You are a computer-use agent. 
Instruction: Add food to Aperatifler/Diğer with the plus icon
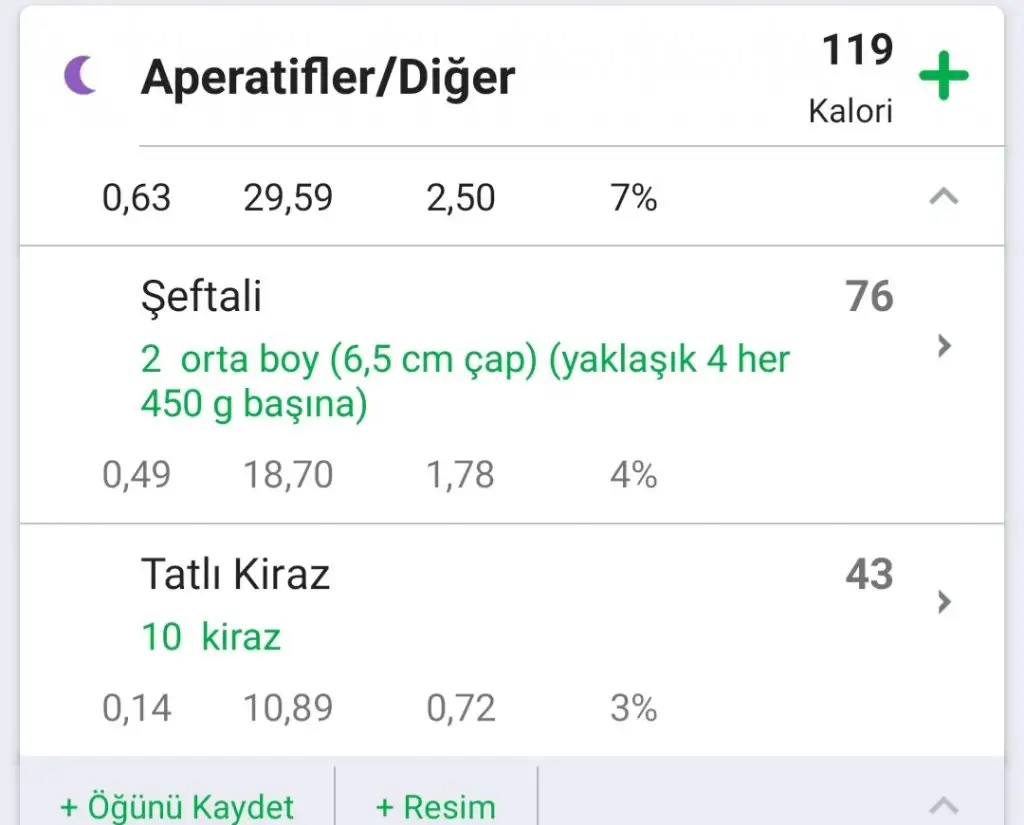[x=943, y=79]
